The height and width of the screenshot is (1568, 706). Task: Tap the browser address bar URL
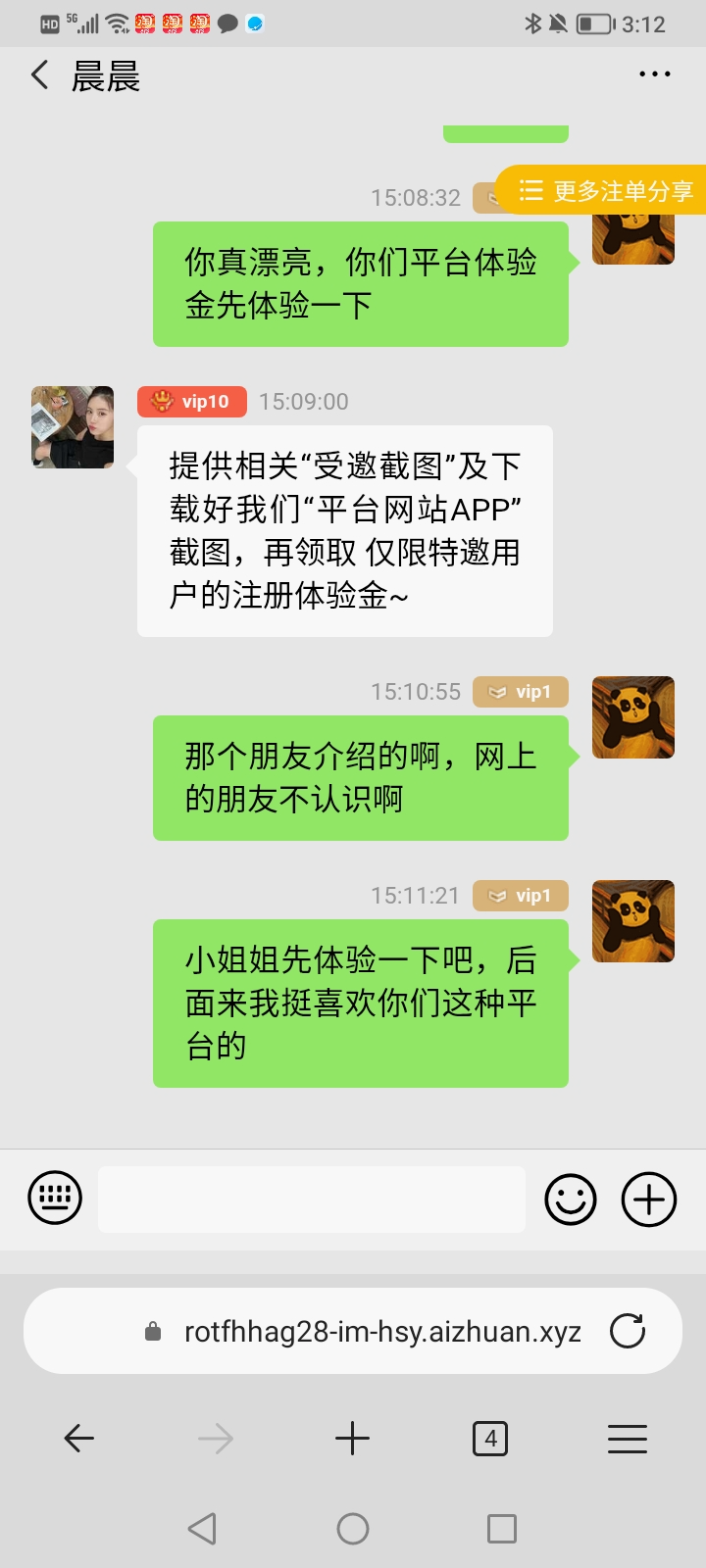(x=382, y=1332)
